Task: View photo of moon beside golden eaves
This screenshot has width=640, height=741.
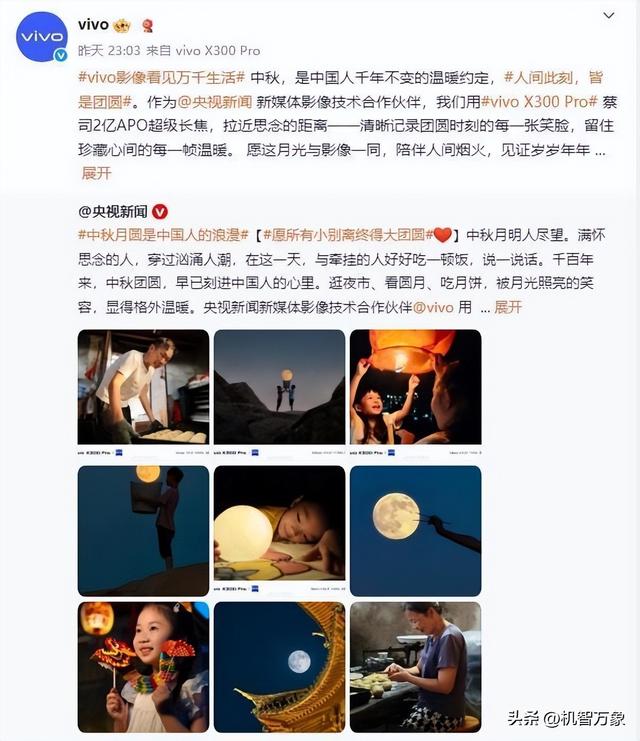Action: [x=279, y=667]
